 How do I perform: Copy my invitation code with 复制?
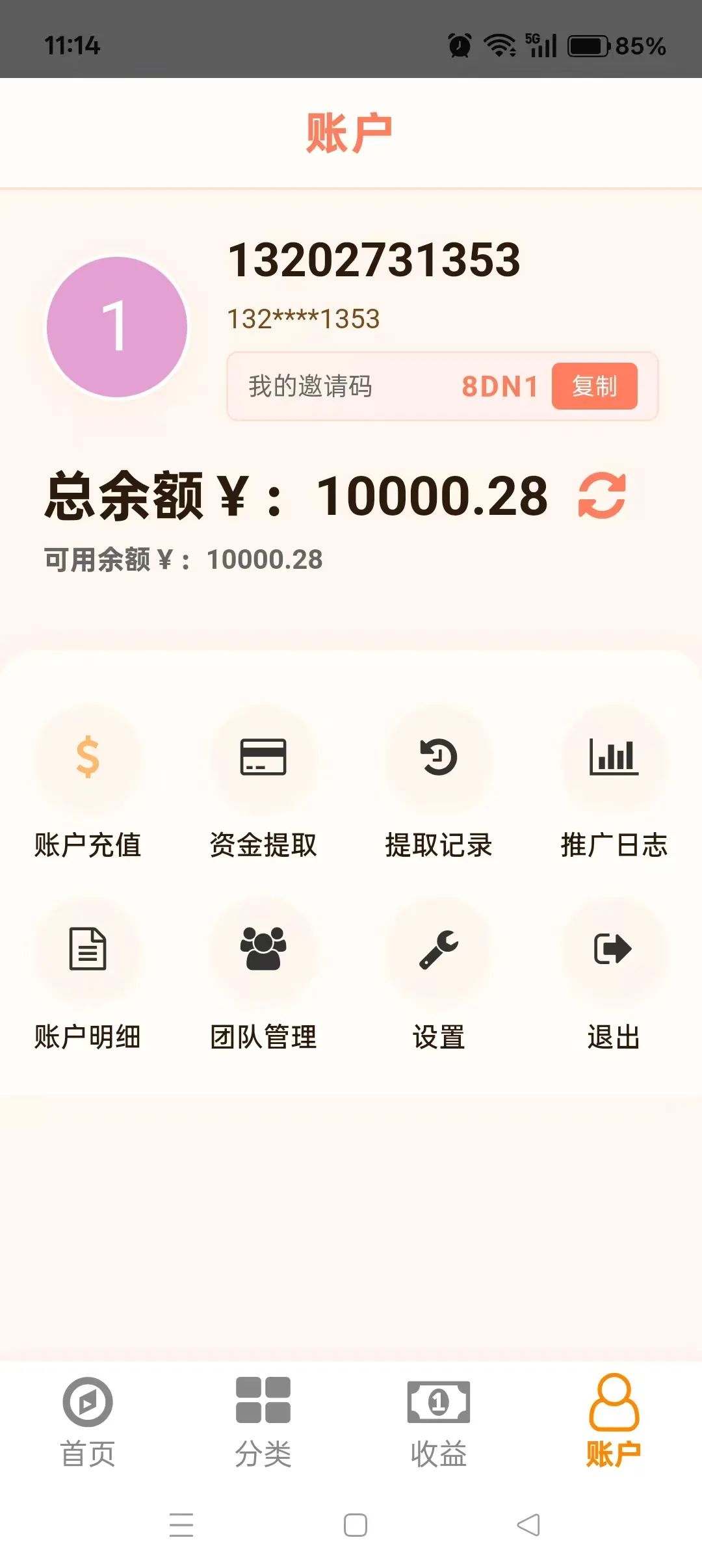coord(594,386)
